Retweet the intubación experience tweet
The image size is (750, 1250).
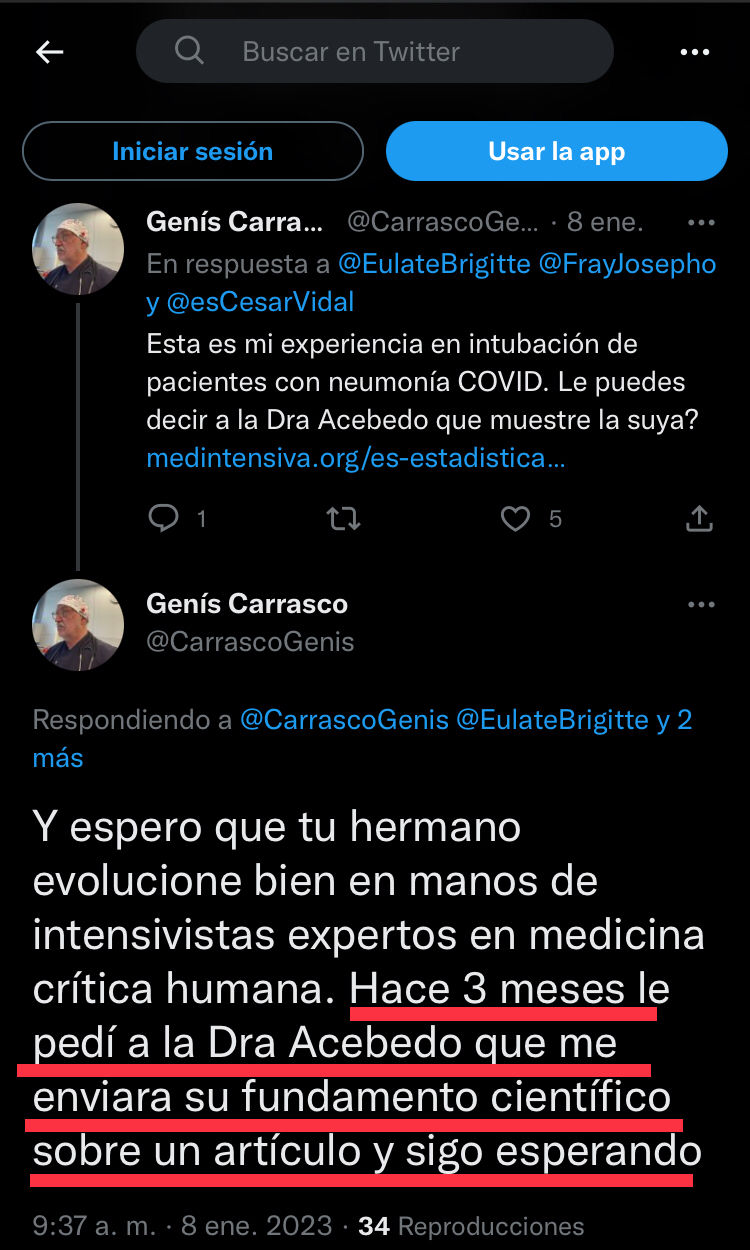coord(344,518)
